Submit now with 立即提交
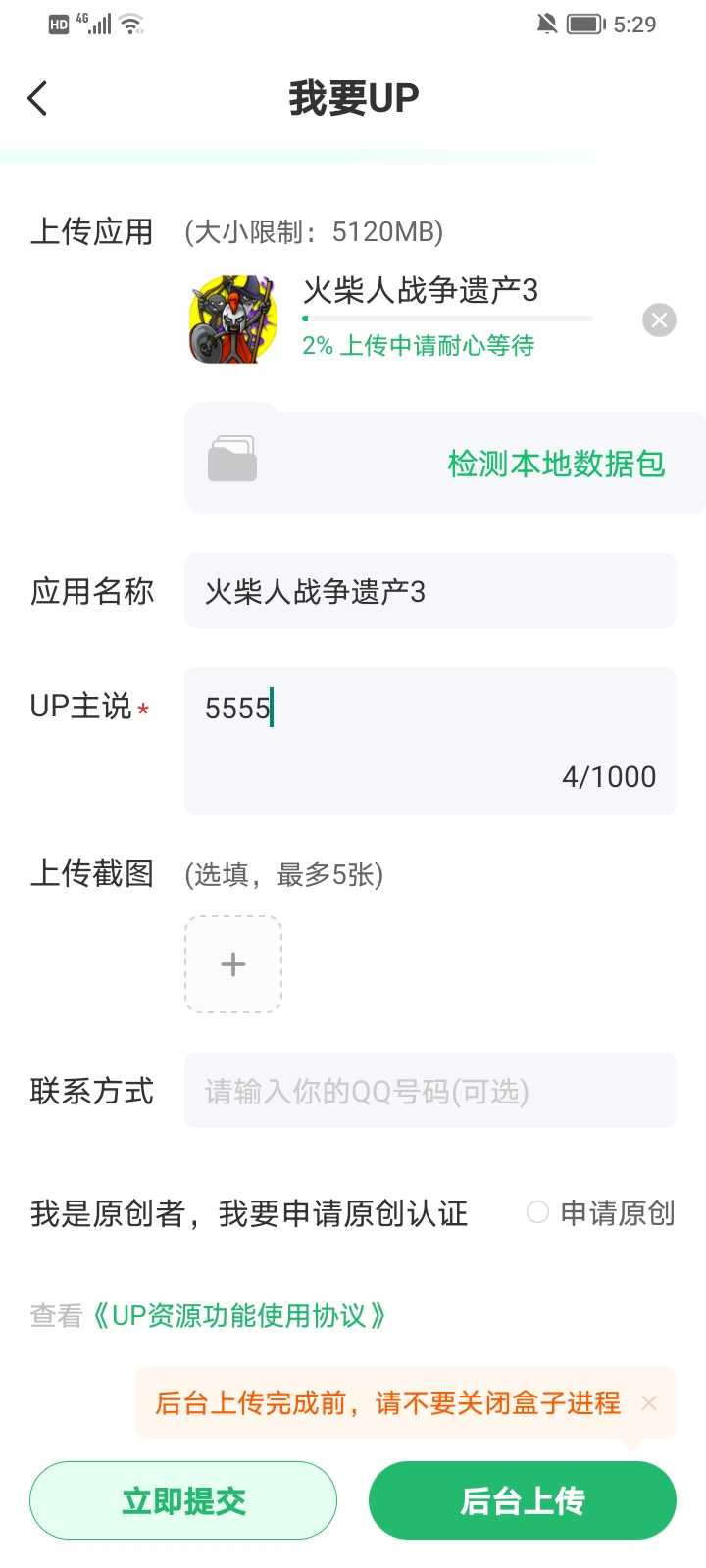This screenshot has width=706, height=1568. (183, 1500)
